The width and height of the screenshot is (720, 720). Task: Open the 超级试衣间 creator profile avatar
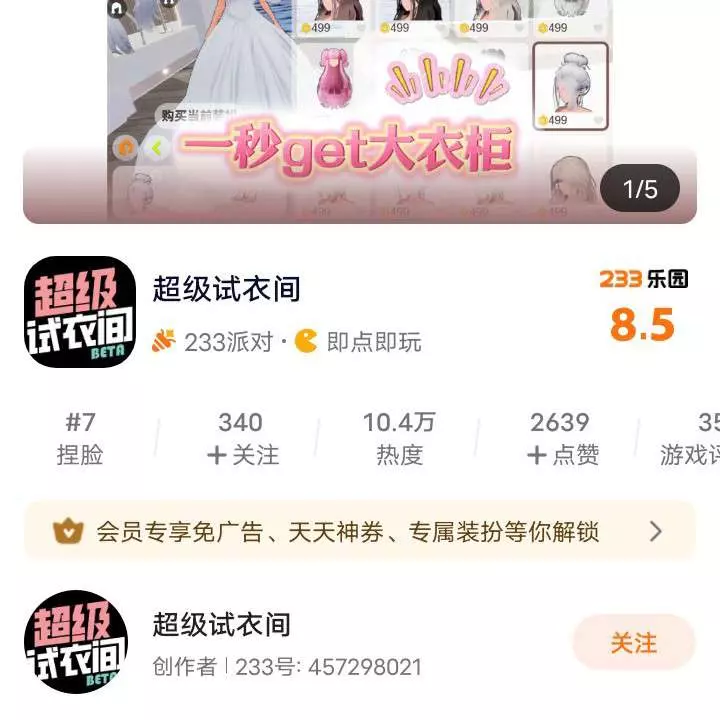point(76,642)
